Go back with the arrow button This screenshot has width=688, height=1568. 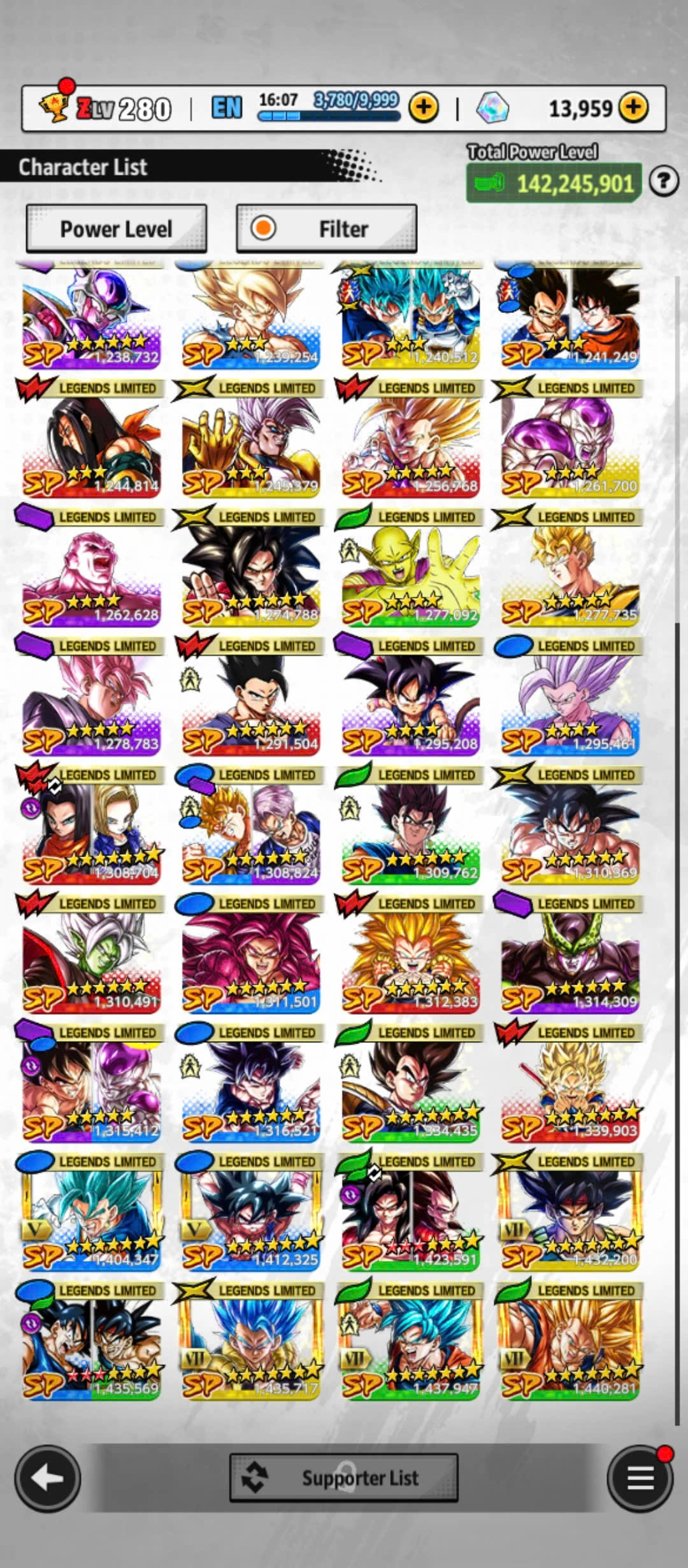(x=48, y=1477)
